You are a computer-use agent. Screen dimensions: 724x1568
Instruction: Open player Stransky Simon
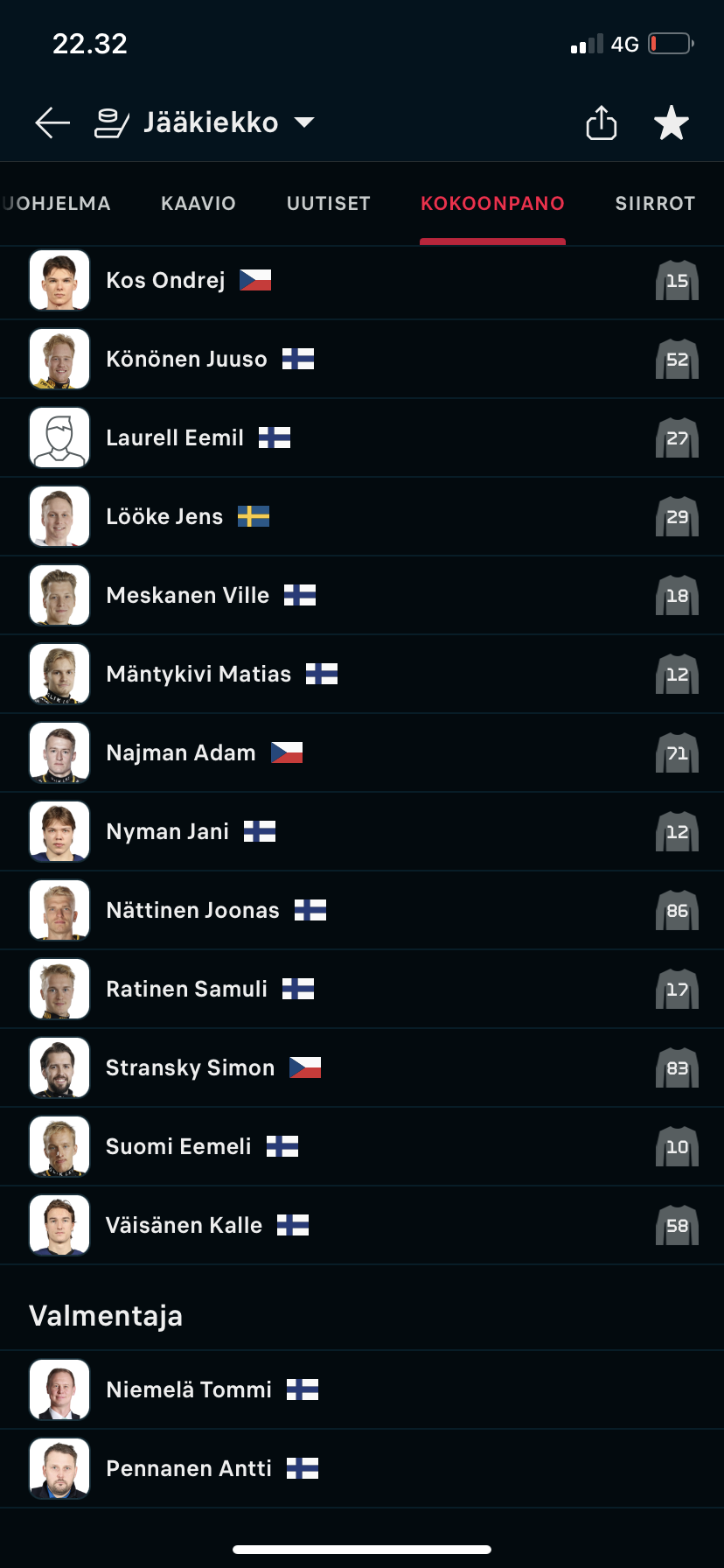(362, 1067)
